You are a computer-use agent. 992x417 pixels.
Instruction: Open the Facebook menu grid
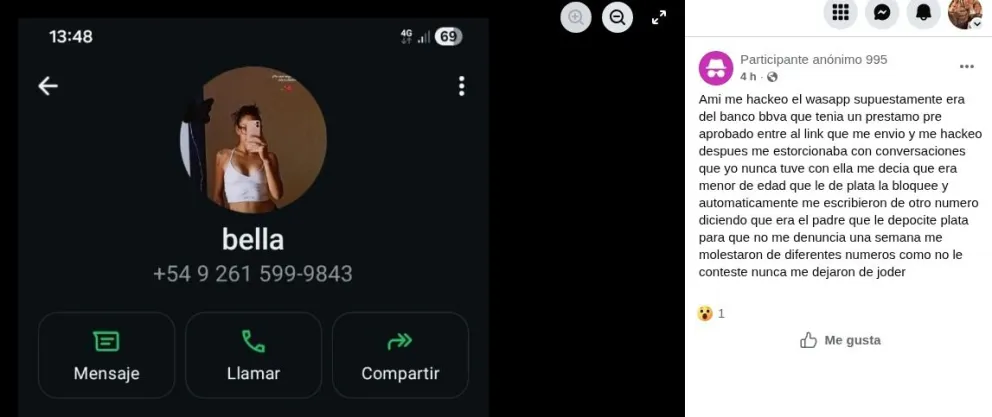840,12
